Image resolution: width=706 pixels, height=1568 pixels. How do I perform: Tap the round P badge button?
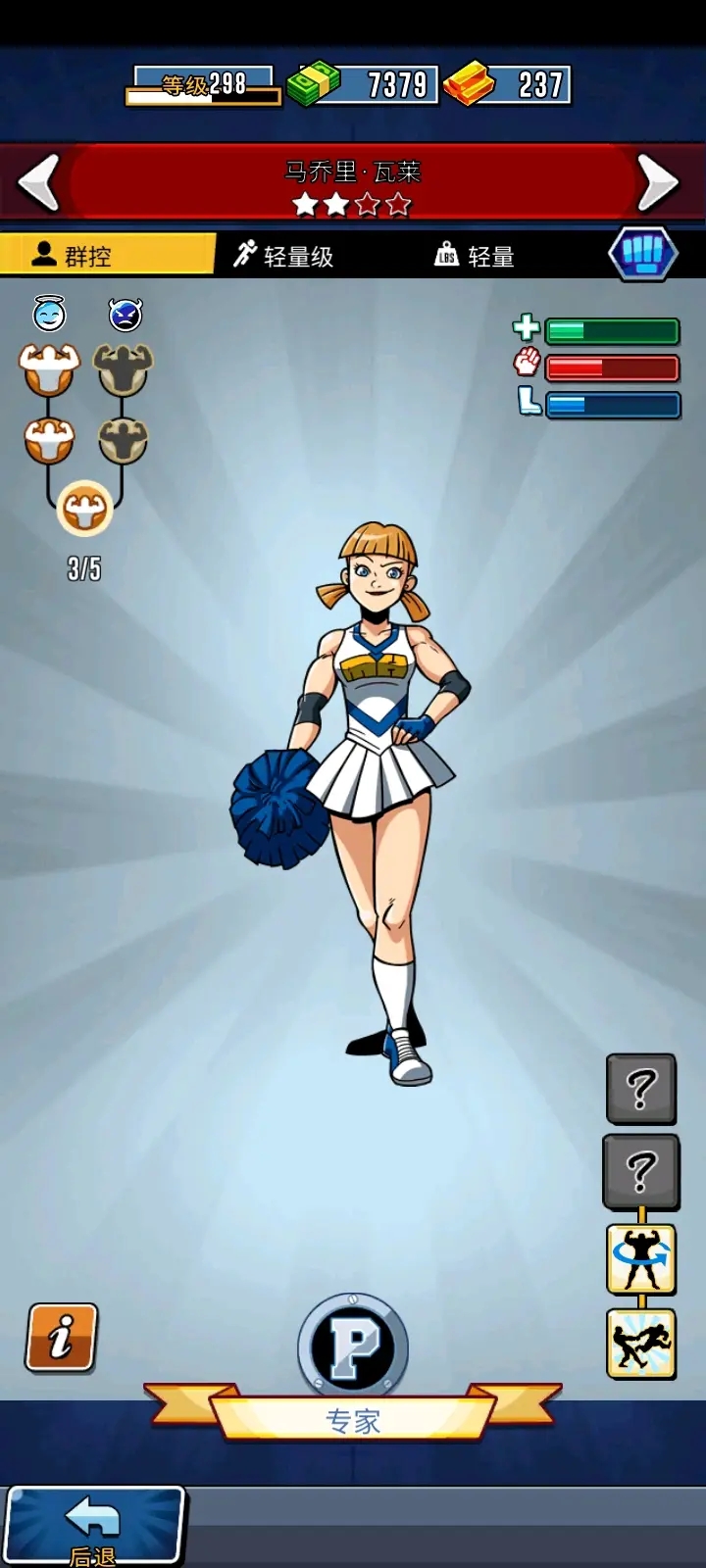353,1347
